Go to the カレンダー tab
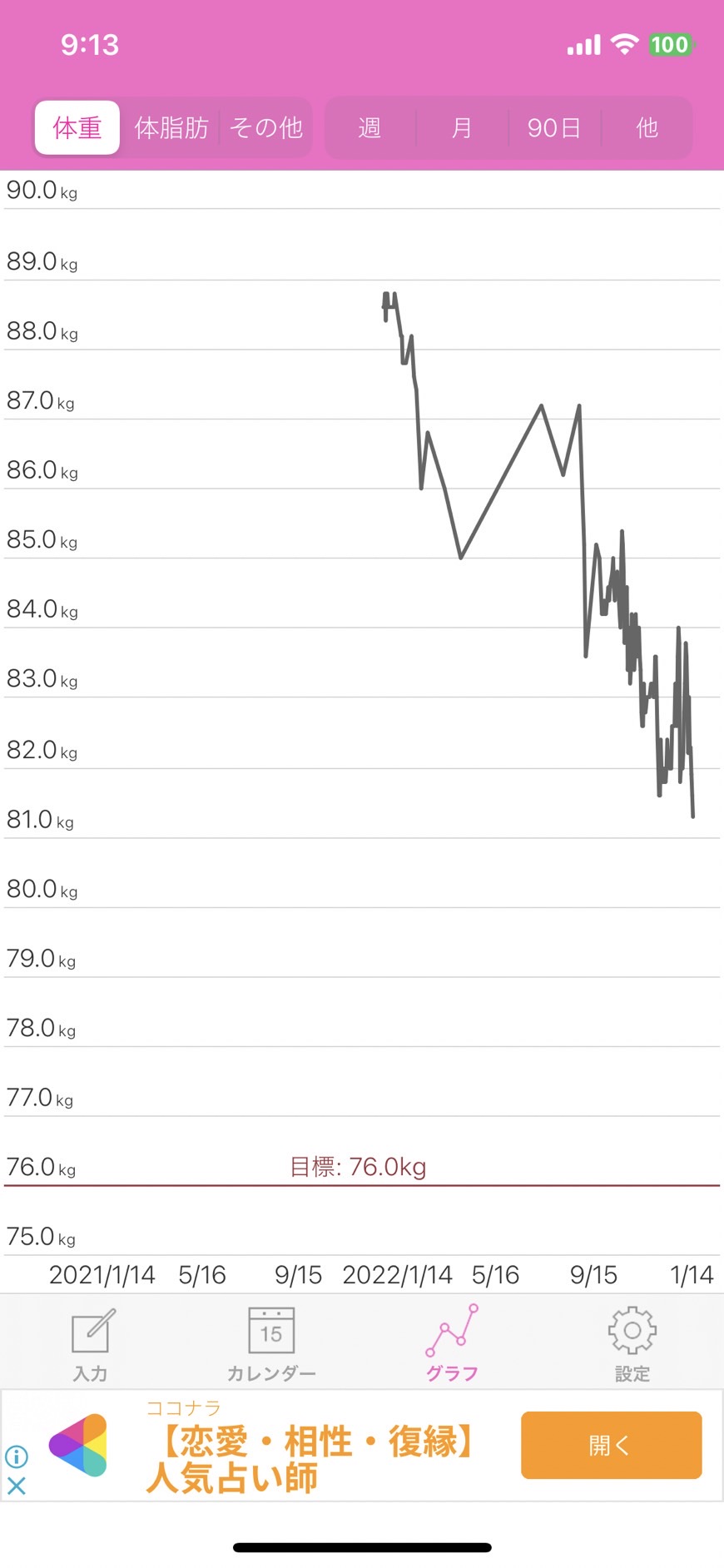724x1568 pixels. [271, 1342]
